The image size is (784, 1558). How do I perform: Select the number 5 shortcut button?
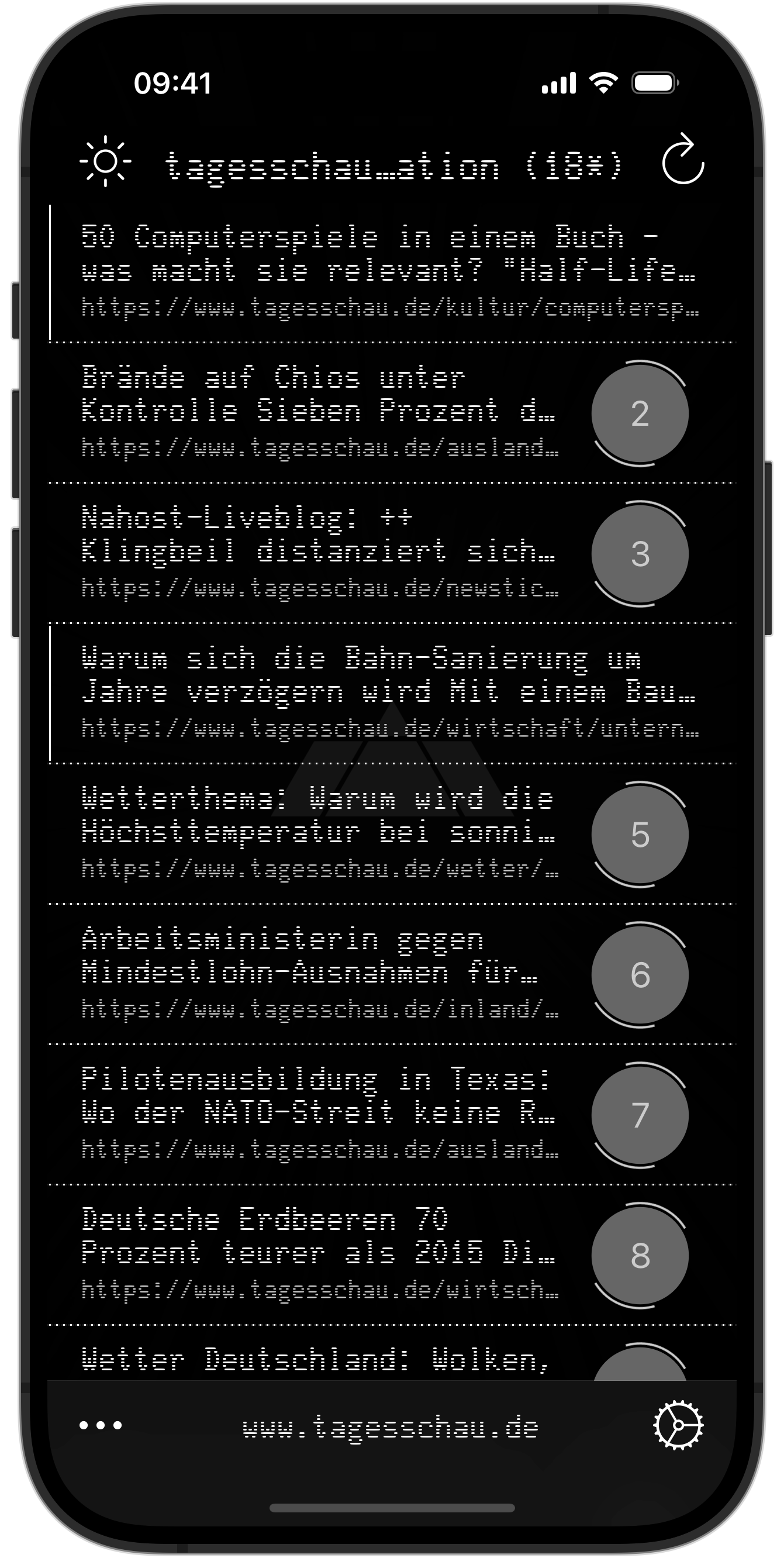pyautogui.click(x=640, y=835)
